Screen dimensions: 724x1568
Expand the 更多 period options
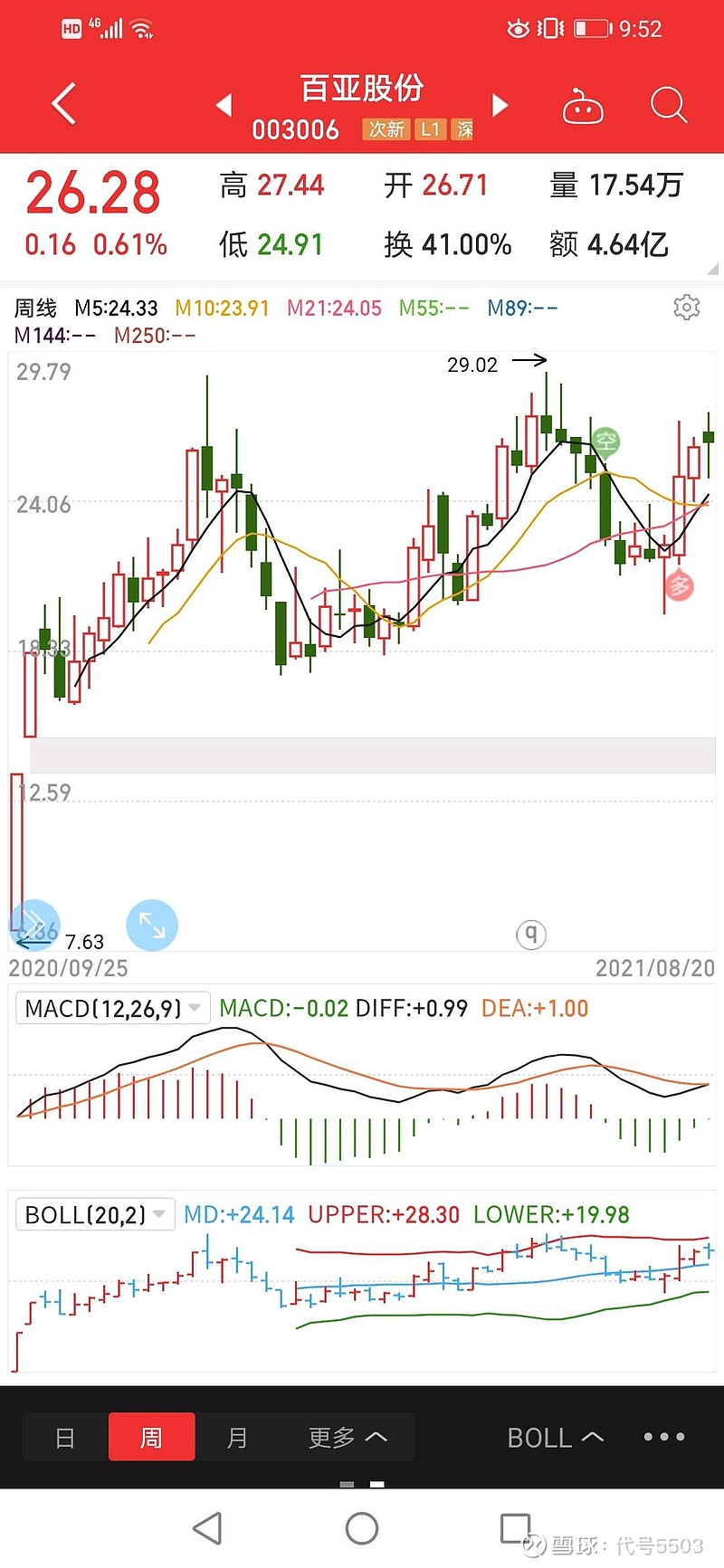pos(348,1437)
